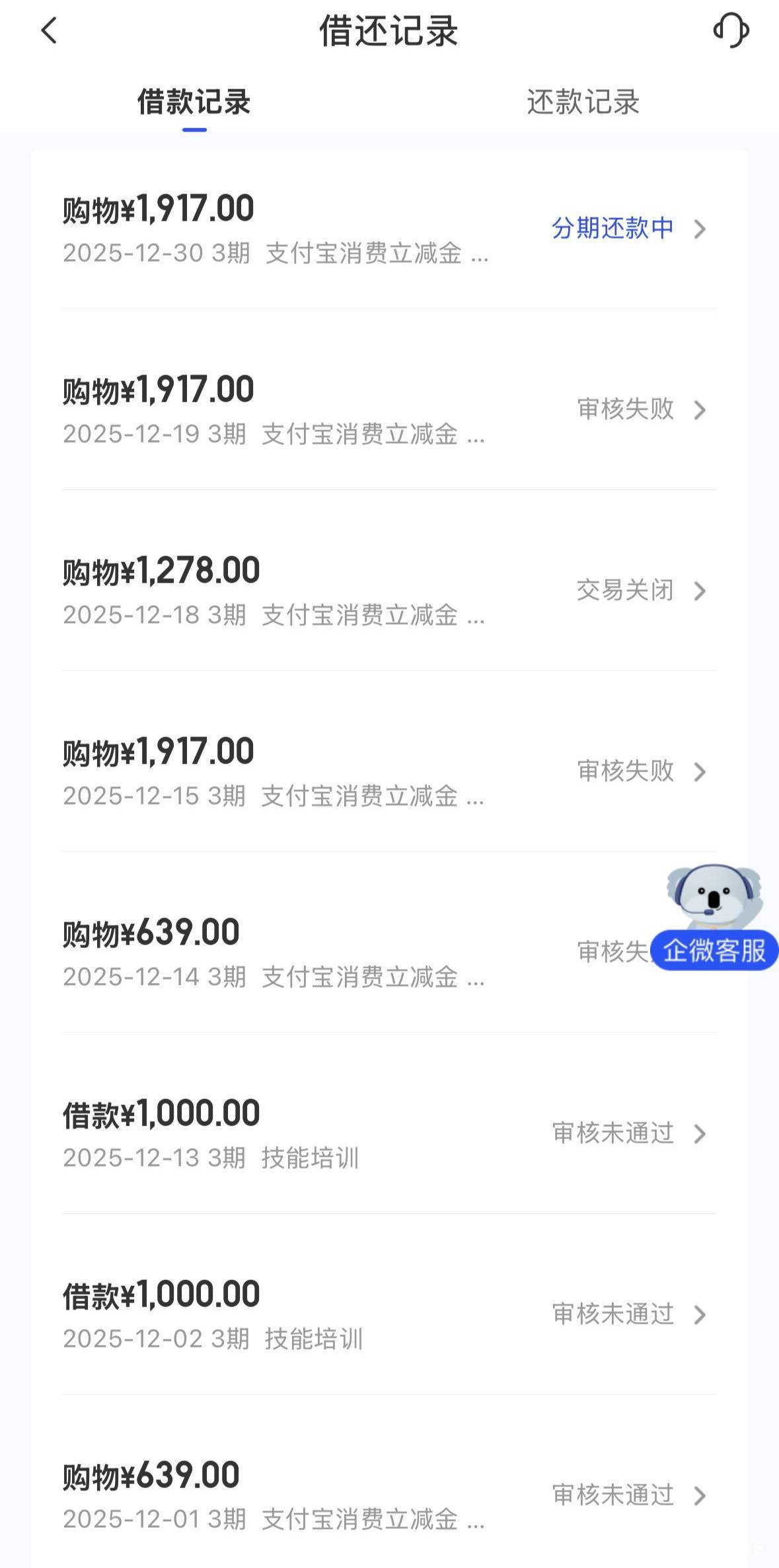Go back from the 借还记录 page
The image size is (779, 1568).
pyautogui.click(x=50, y=30)
